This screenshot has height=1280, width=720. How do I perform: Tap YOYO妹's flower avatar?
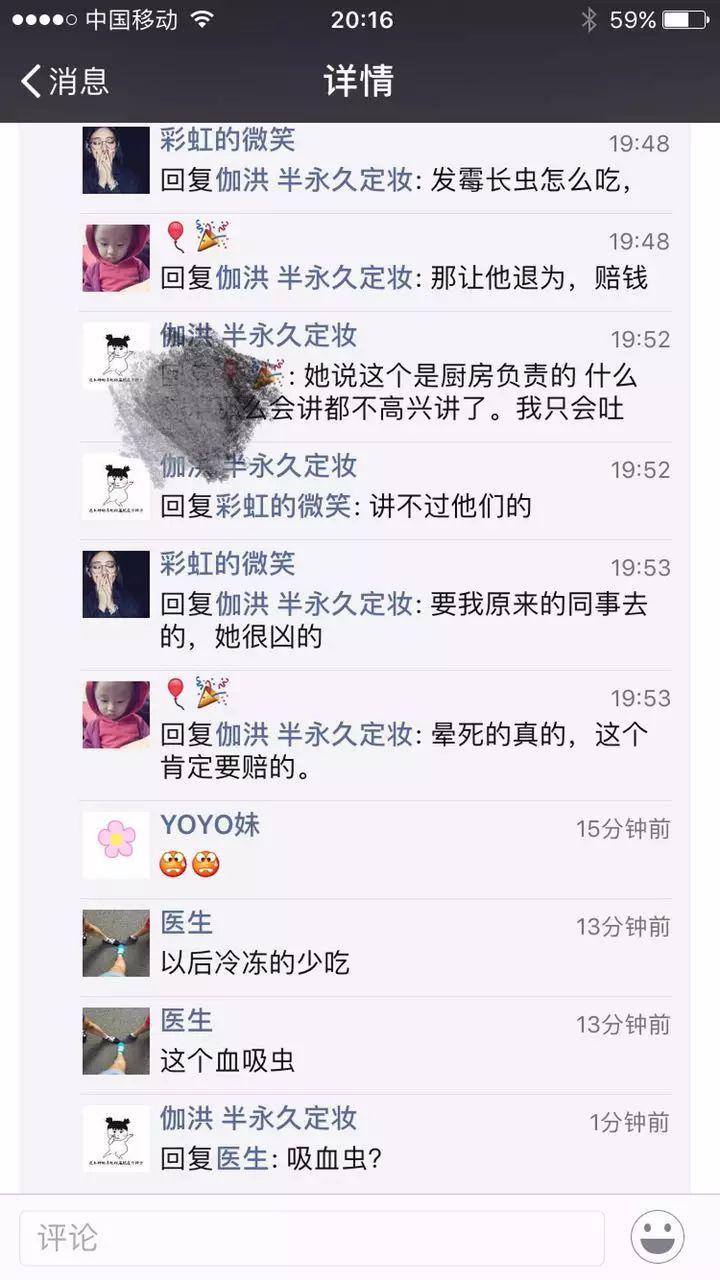coord(116,840)
